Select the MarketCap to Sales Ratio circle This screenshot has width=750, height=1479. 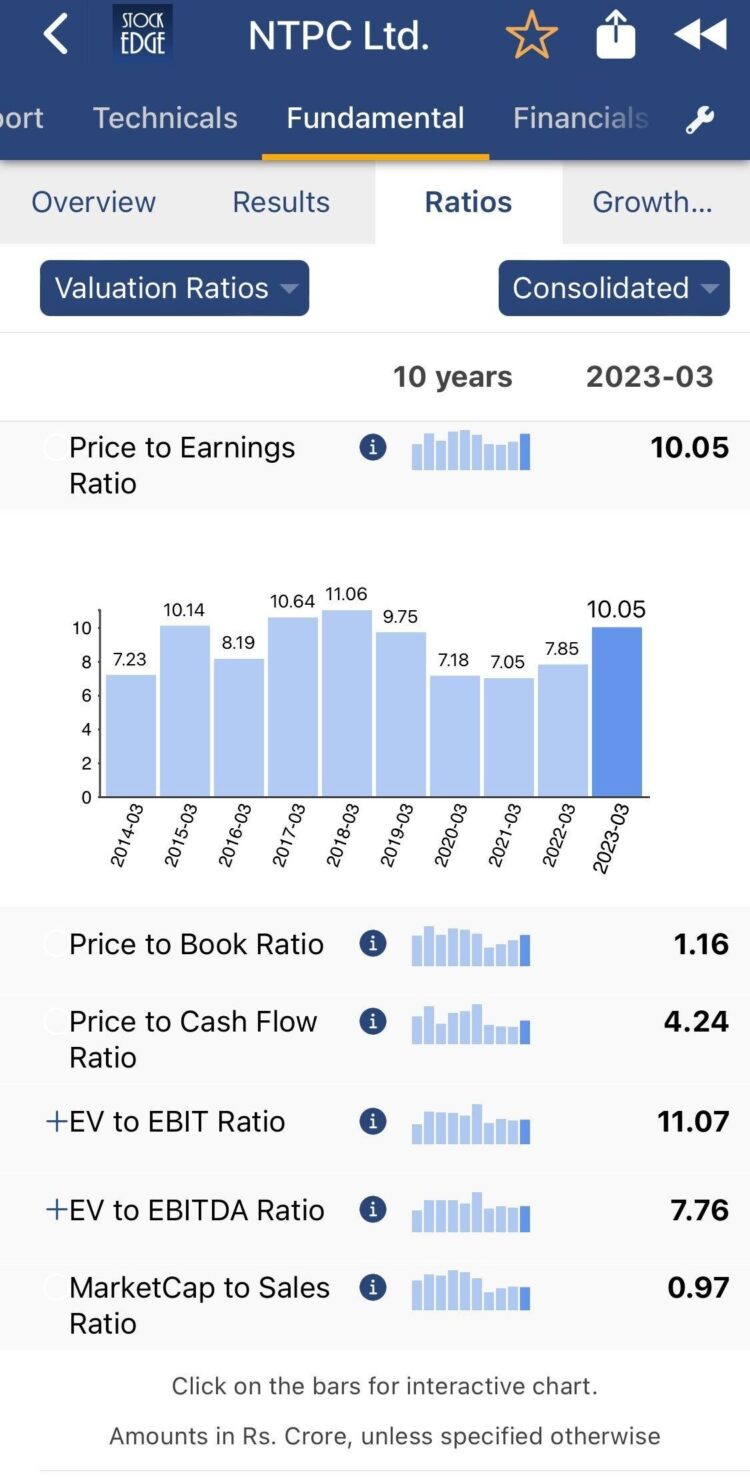(55, 1288)
